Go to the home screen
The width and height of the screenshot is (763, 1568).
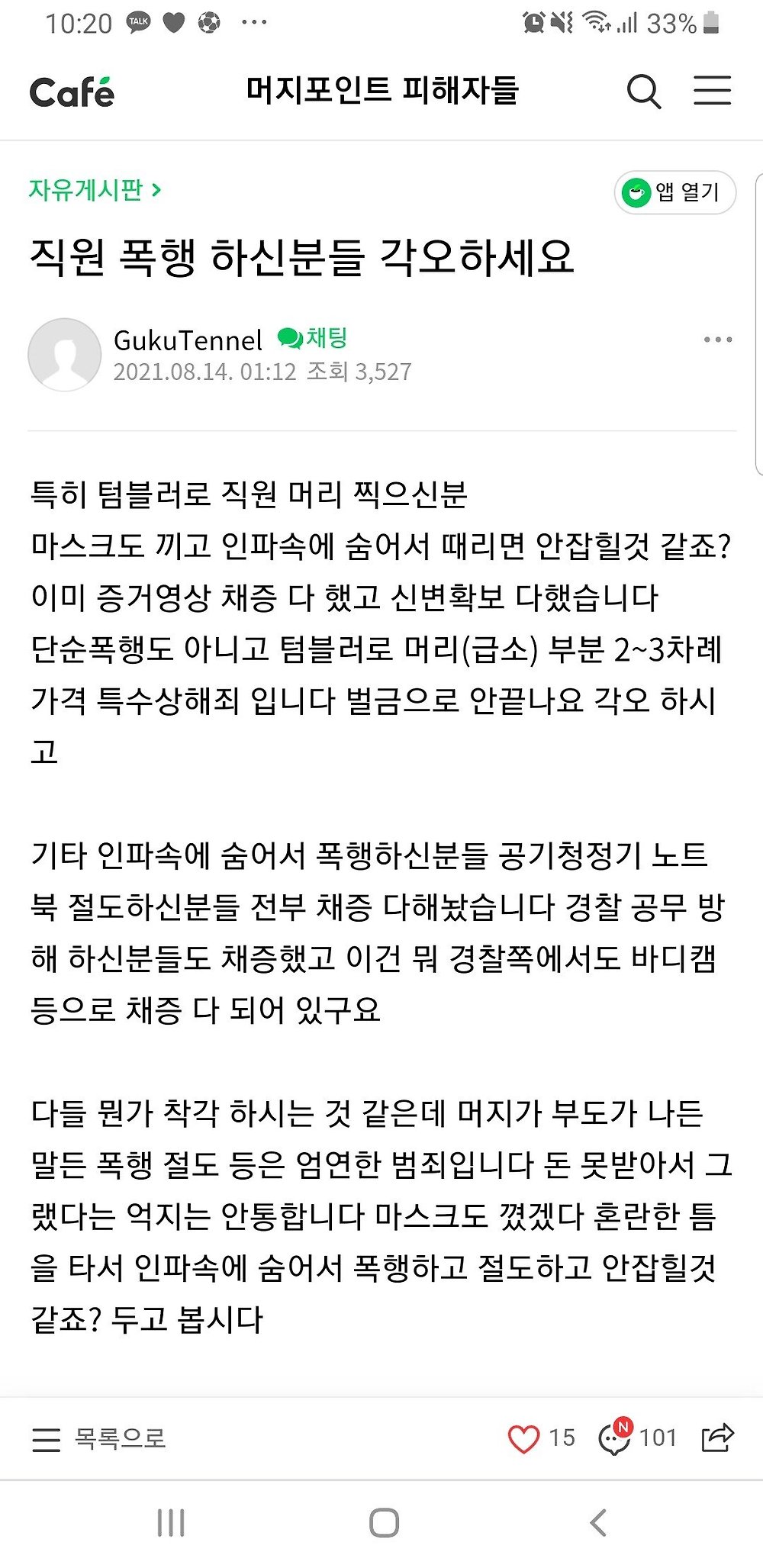(384, 1522)
